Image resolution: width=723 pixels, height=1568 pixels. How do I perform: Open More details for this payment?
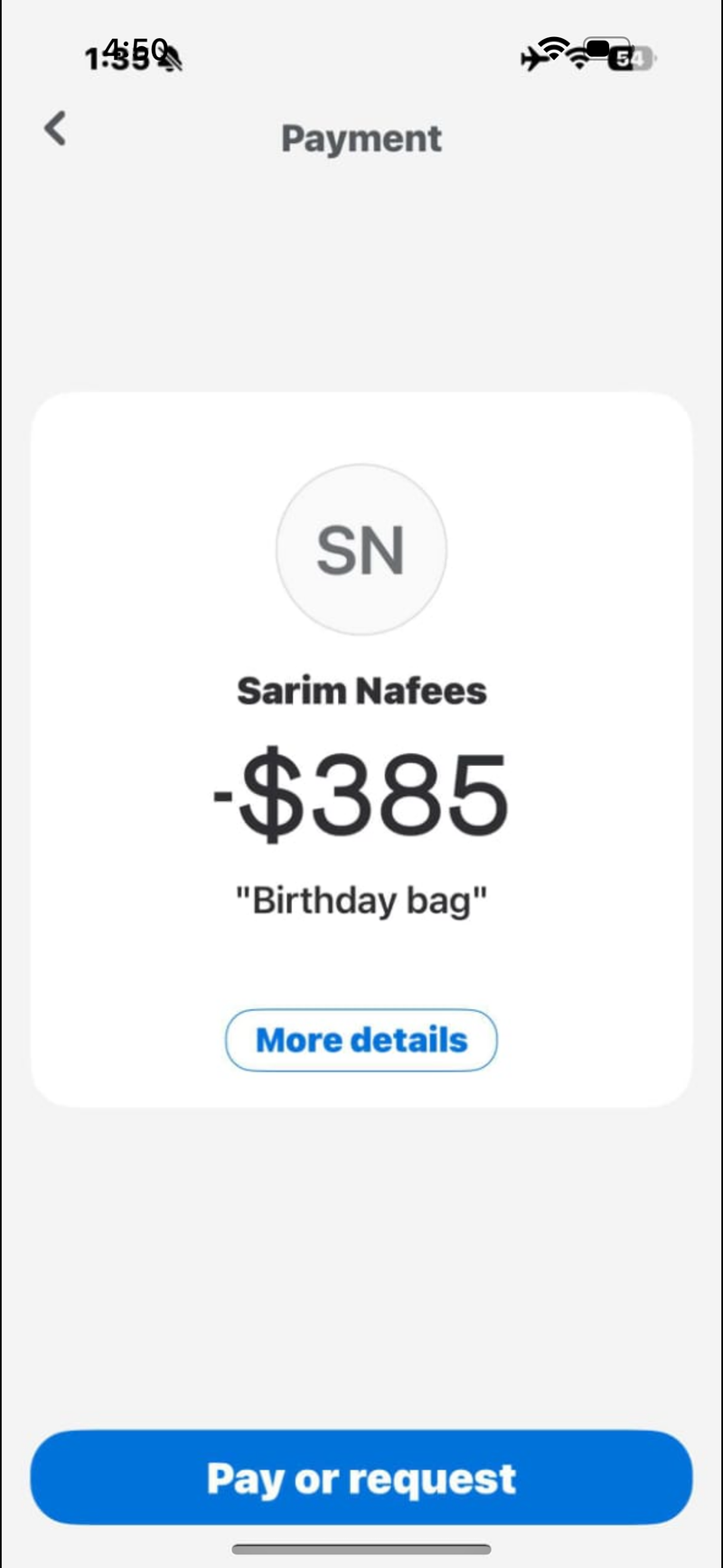pos(361,1040)
